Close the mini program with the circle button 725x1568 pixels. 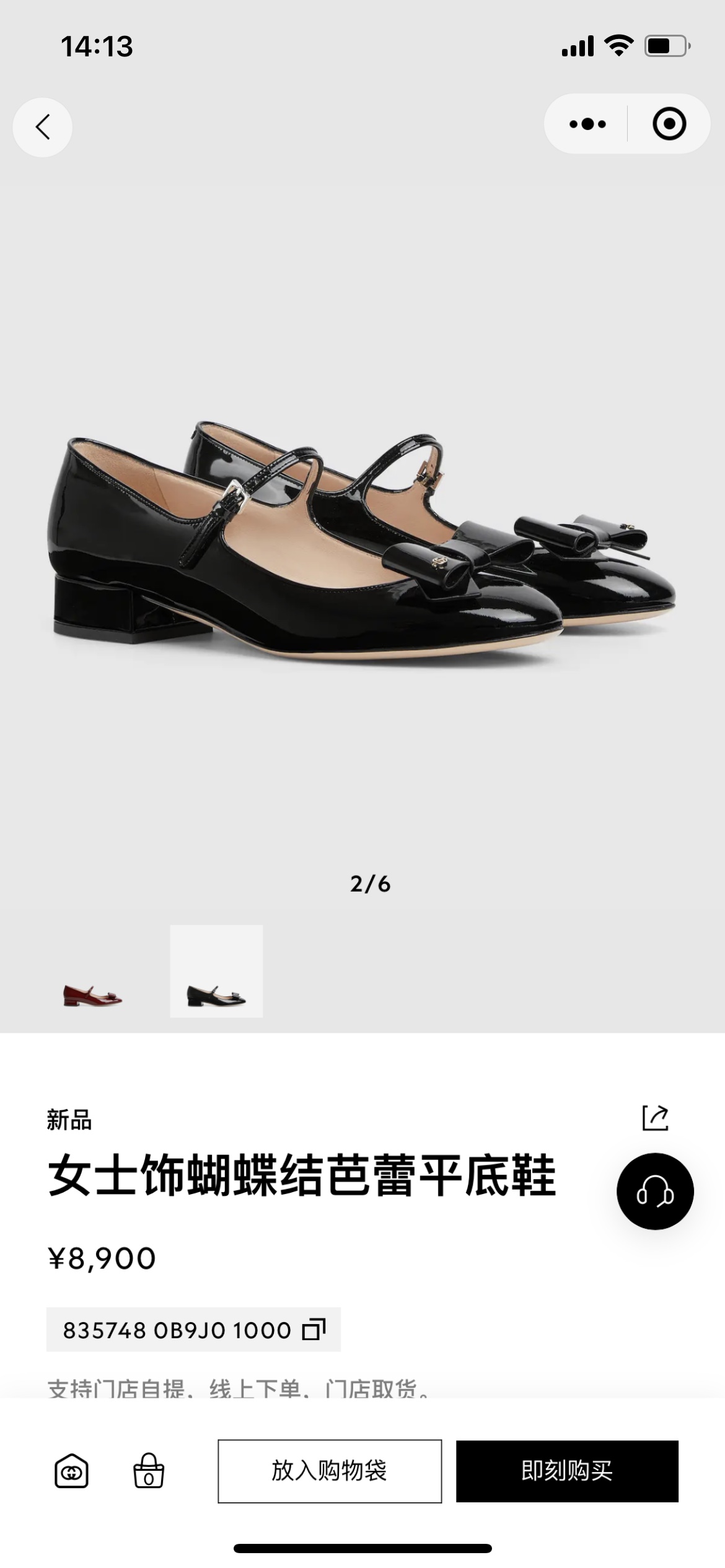click(x=669, y=124)
